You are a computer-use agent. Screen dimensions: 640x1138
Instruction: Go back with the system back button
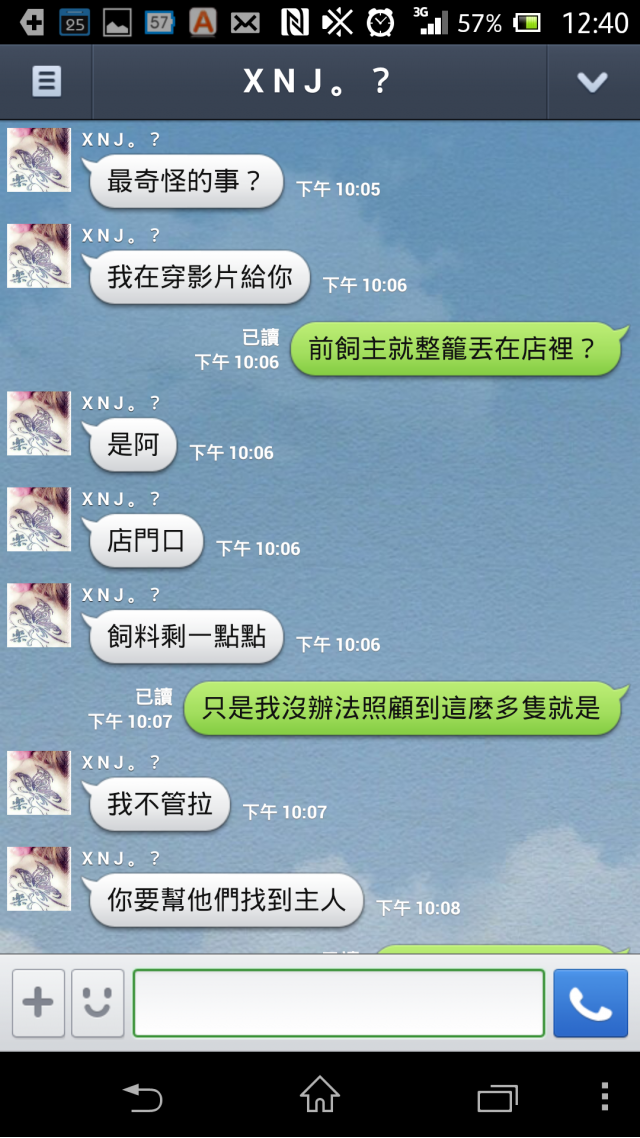point(142,1097)
